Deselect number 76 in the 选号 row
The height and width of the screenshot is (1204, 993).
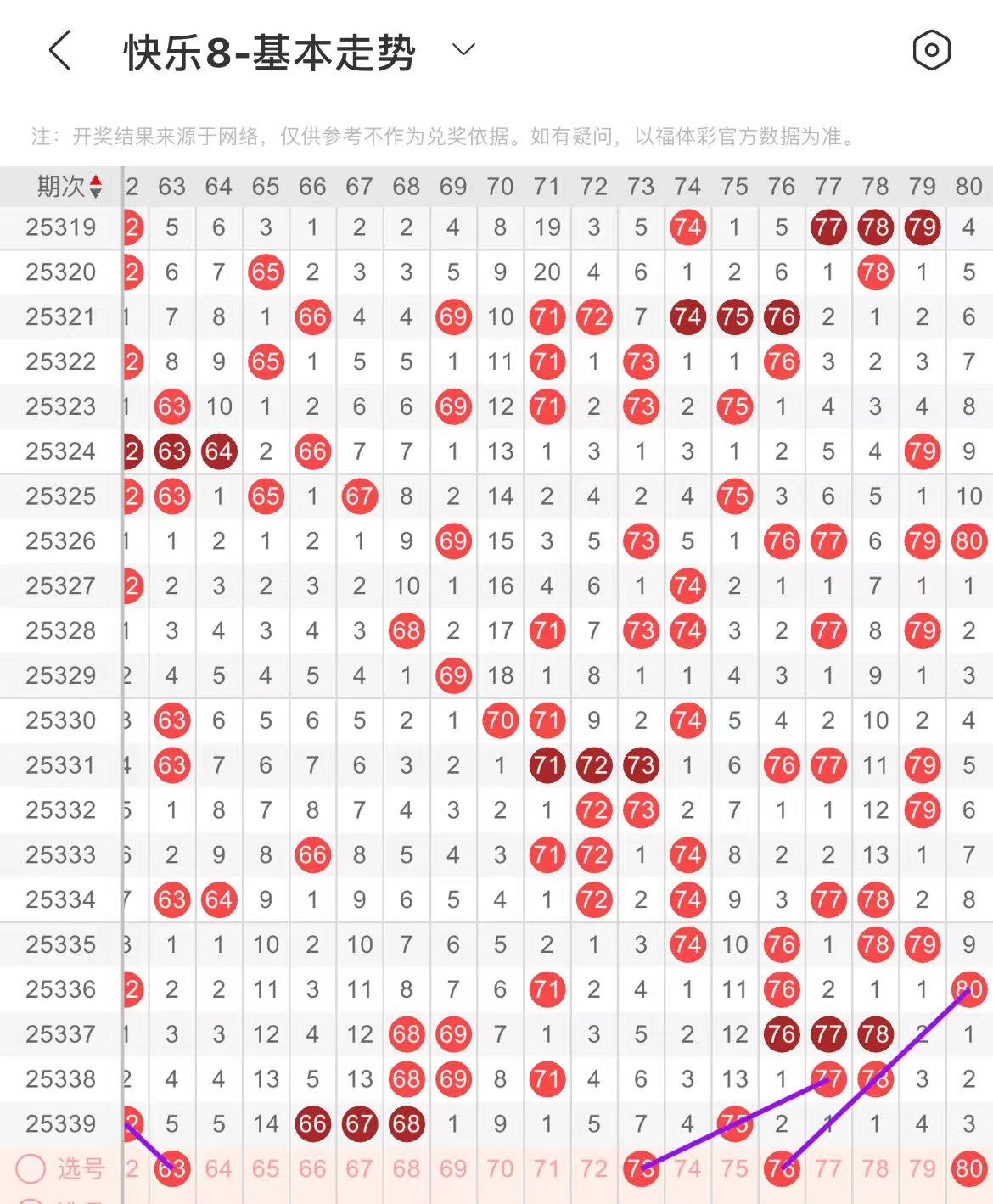(x=781, y=1168)
